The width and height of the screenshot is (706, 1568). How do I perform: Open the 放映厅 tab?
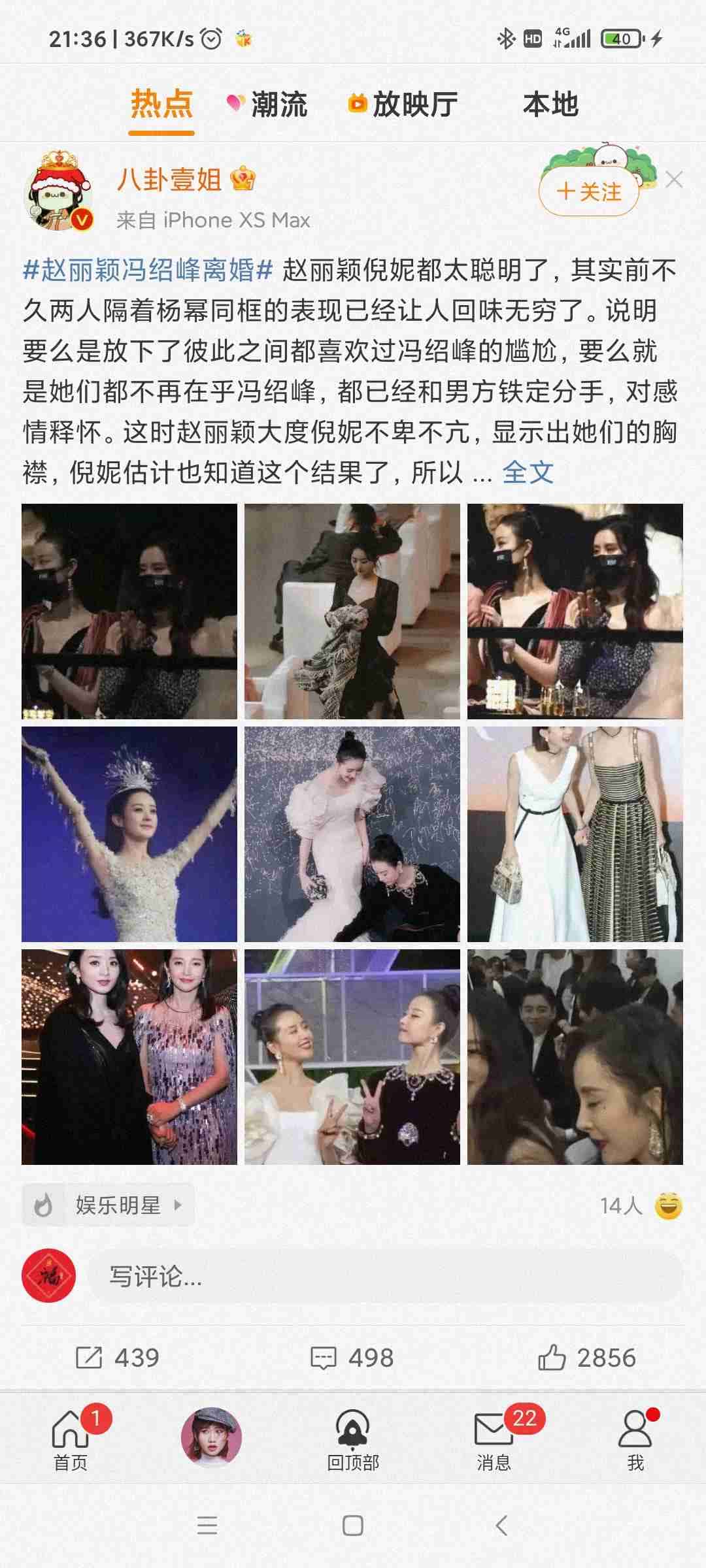pos(403,105)
